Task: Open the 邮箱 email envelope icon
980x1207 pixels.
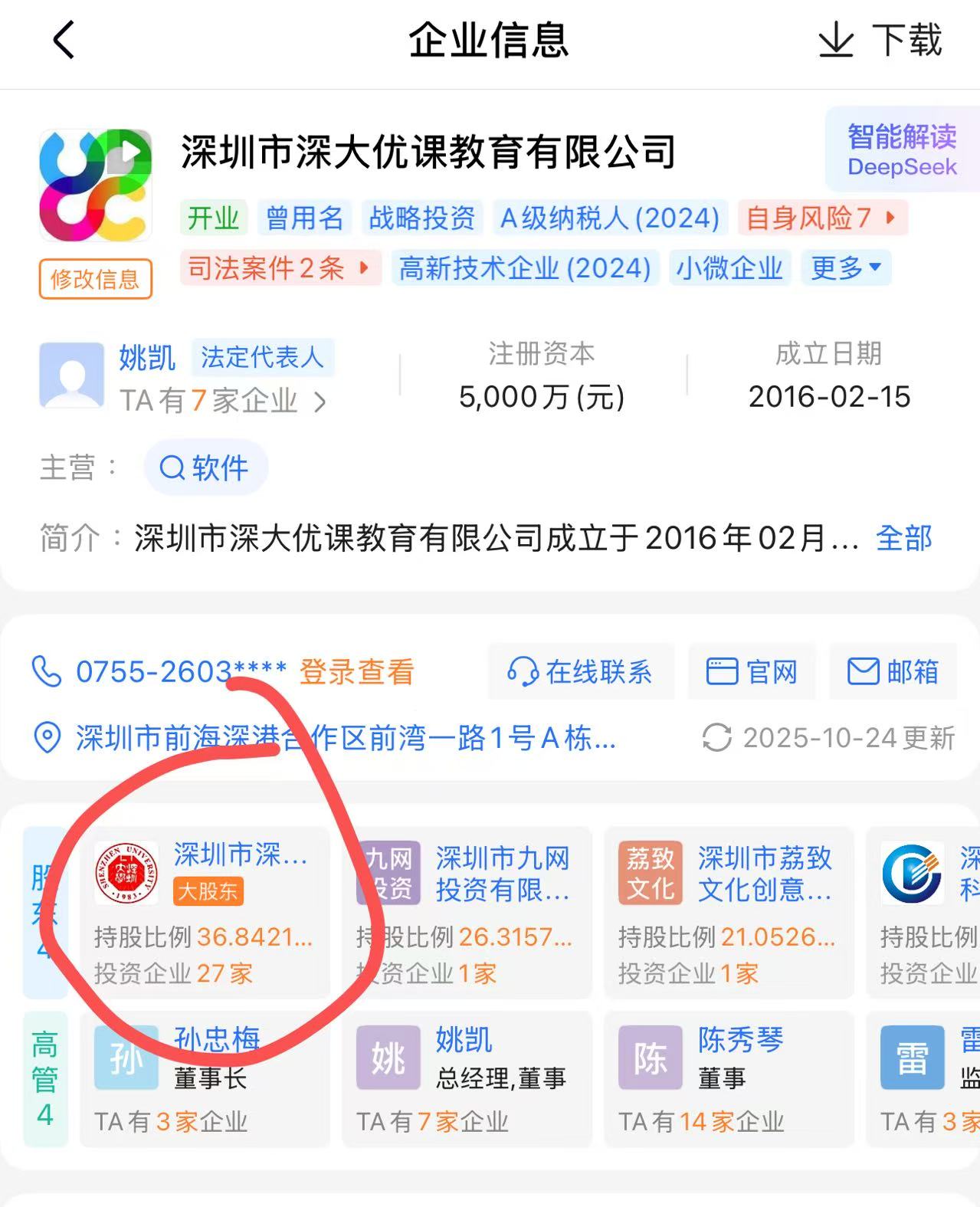Action: click(861, 672)
